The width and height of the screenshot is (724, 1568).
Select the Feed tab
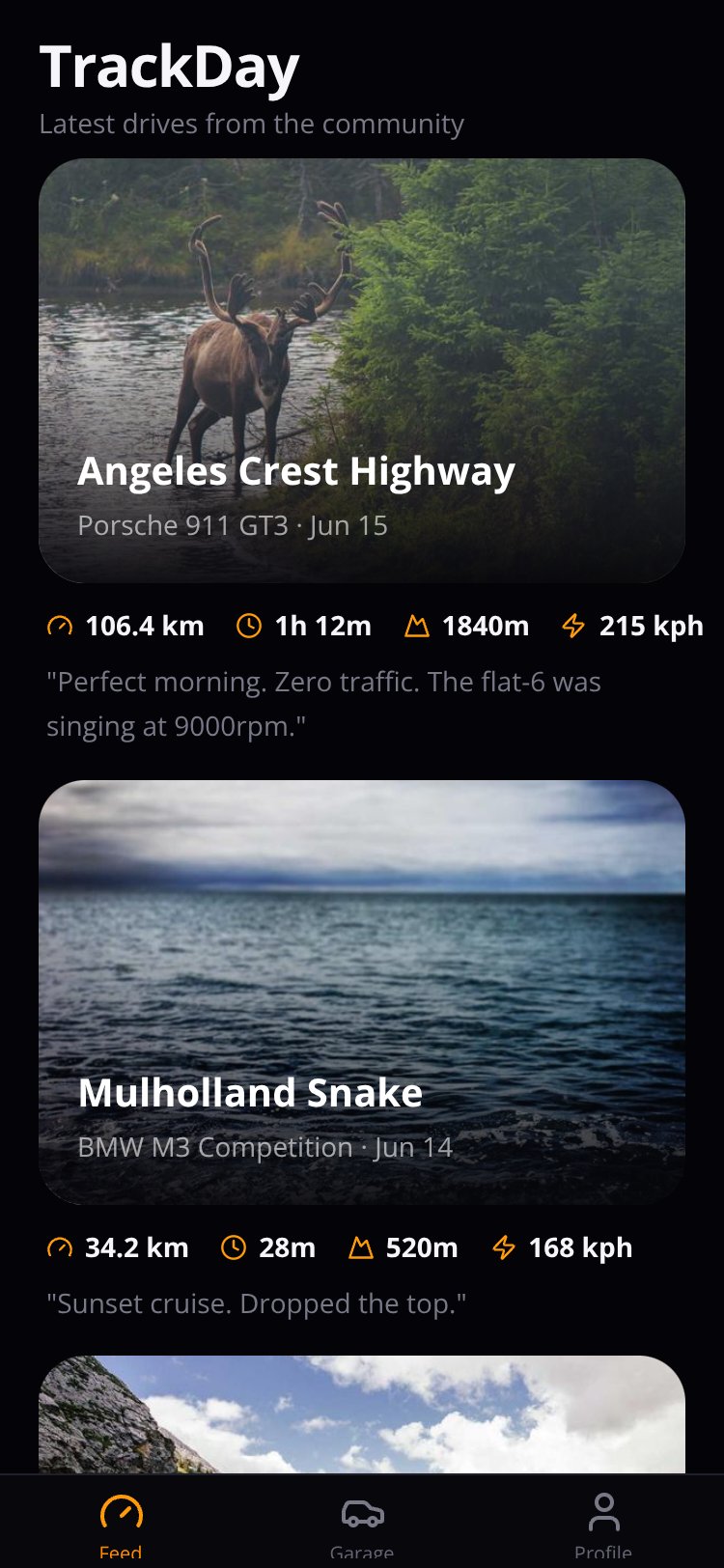(121, 1524)
